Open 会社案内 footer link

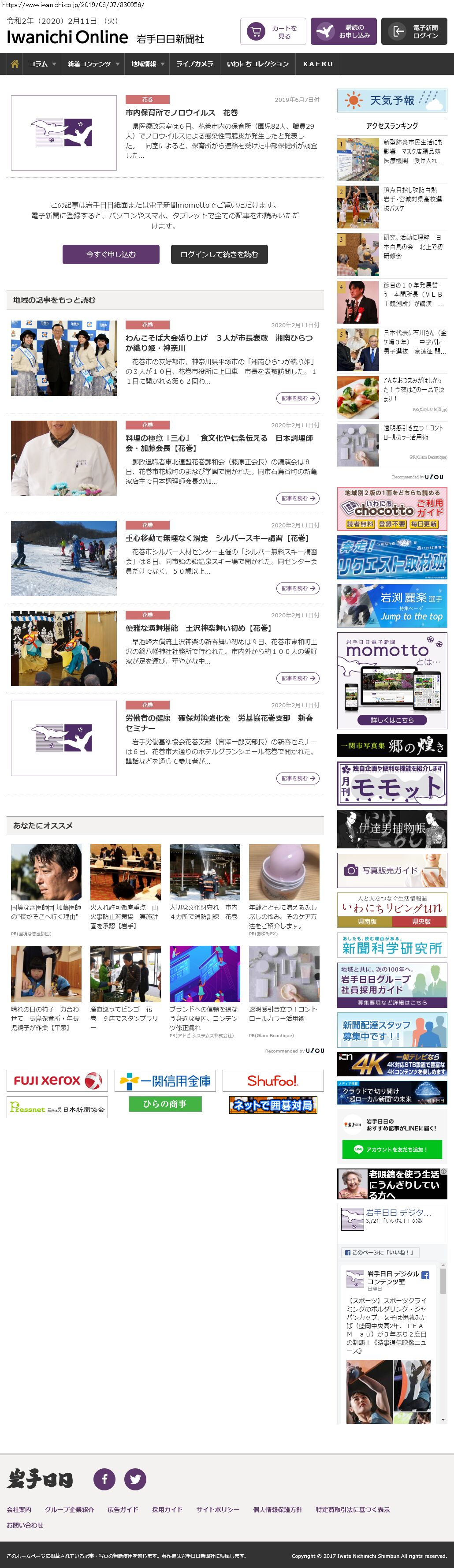click(x=19, y=1509)
